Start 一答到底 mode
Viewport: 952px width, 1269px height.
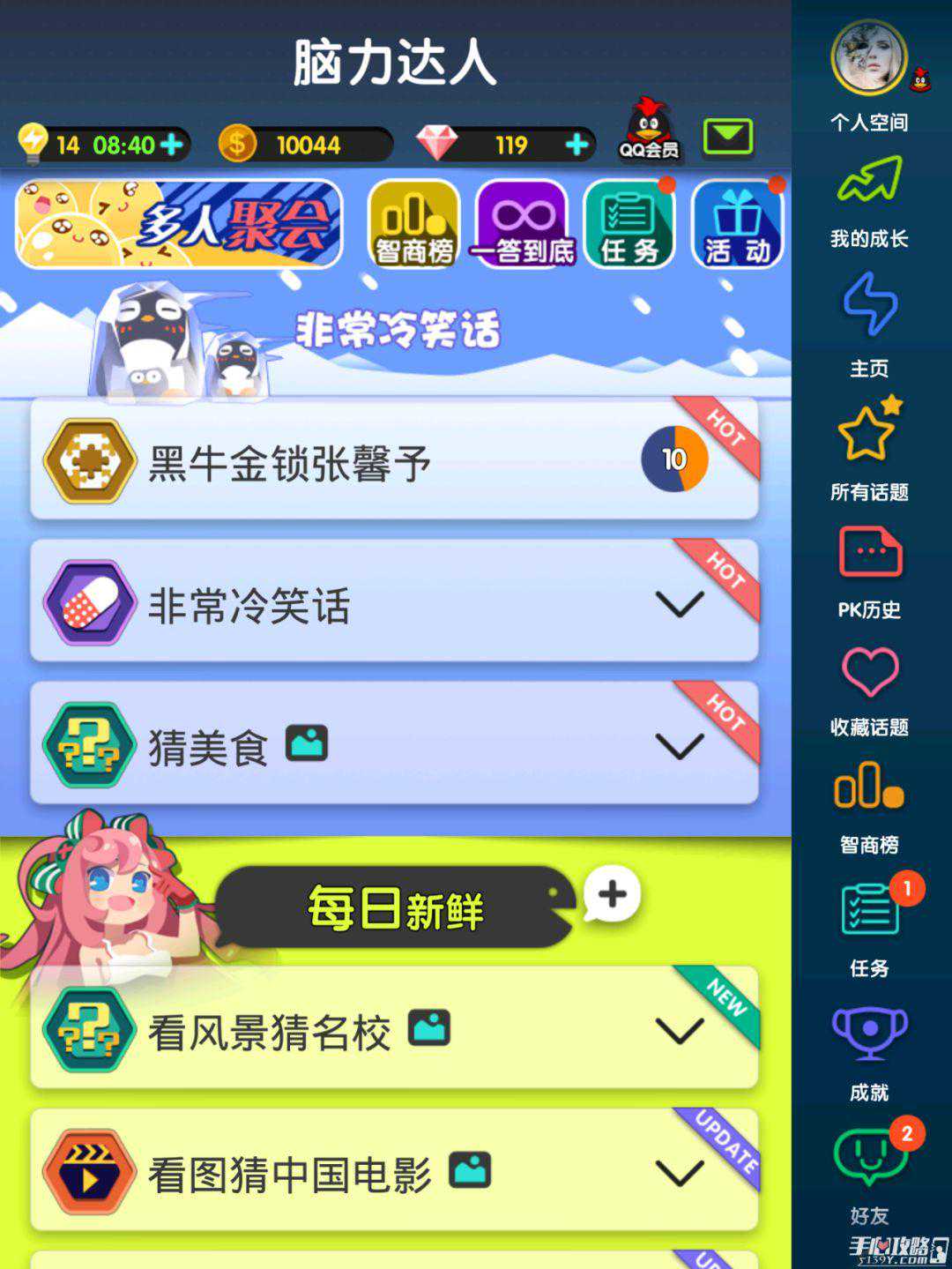522,224
